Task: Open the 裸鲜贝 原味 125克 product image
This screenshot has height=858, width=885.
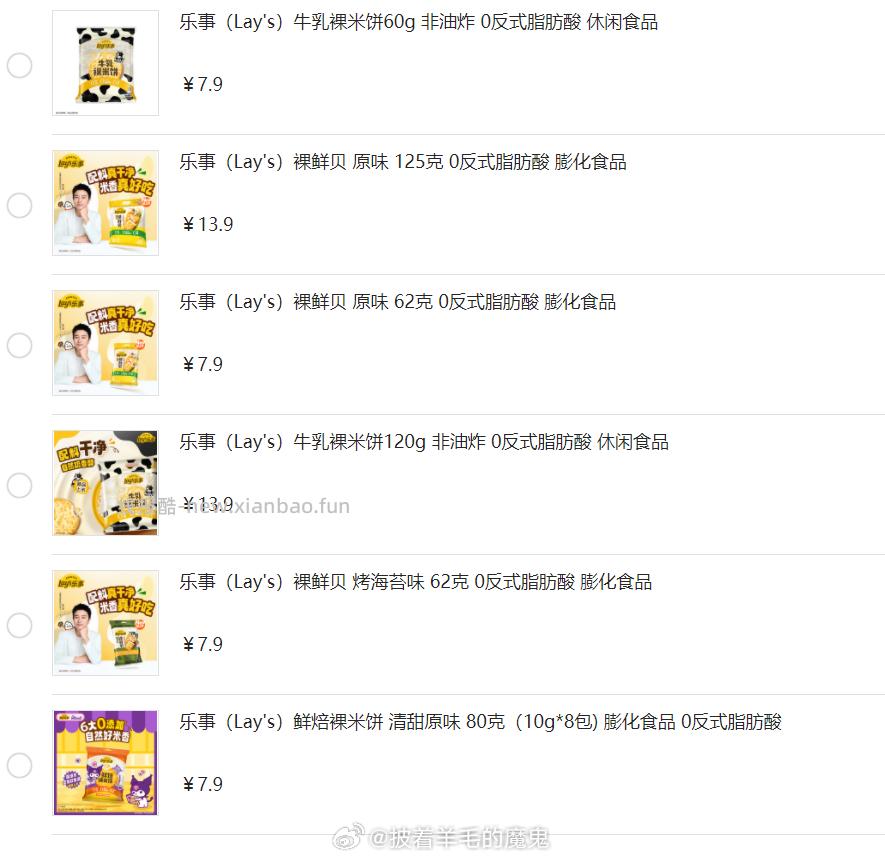Action: click(x=105, y=203)
